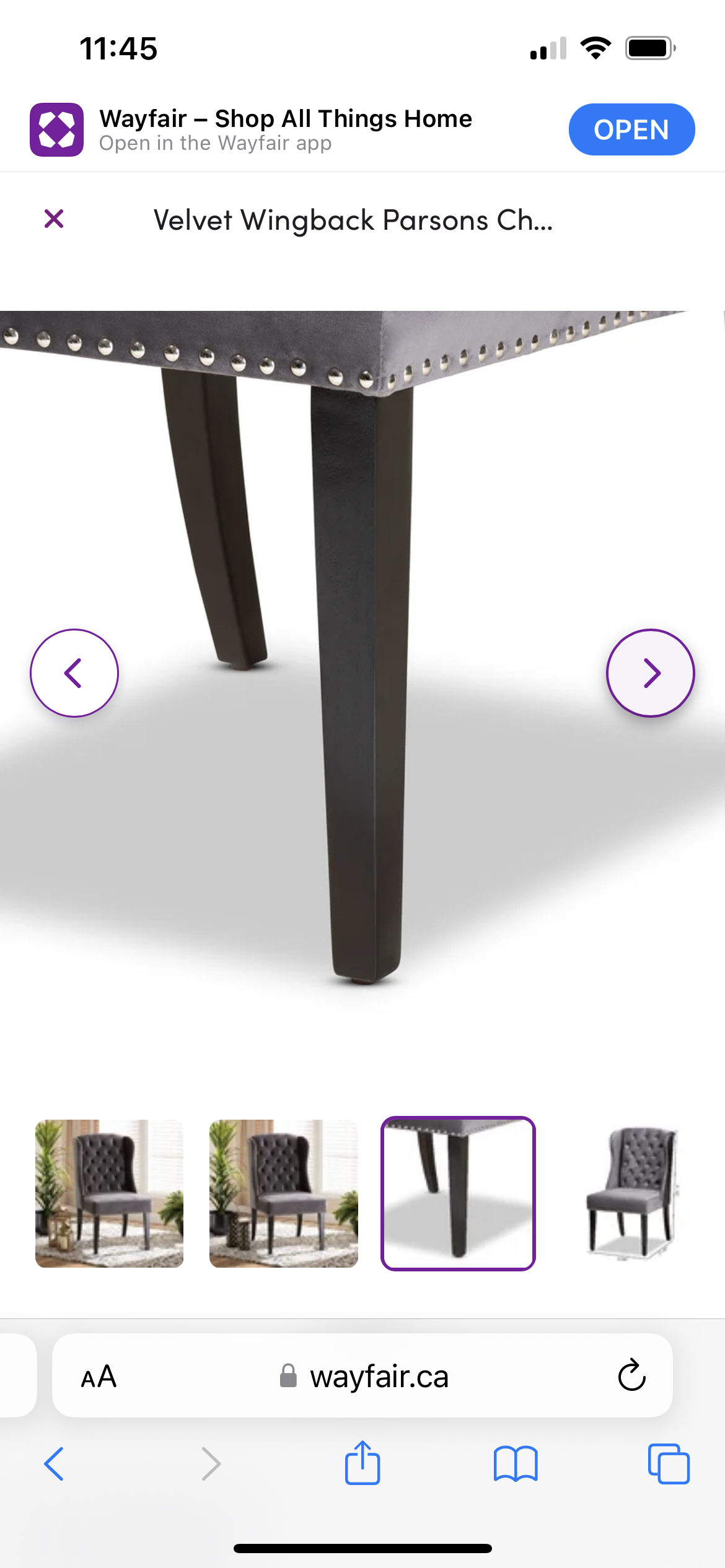Viewport: 725px width, 1568px height.
Task: Select the chair dimensions thumbnail
Action: tap(632, 1193)
